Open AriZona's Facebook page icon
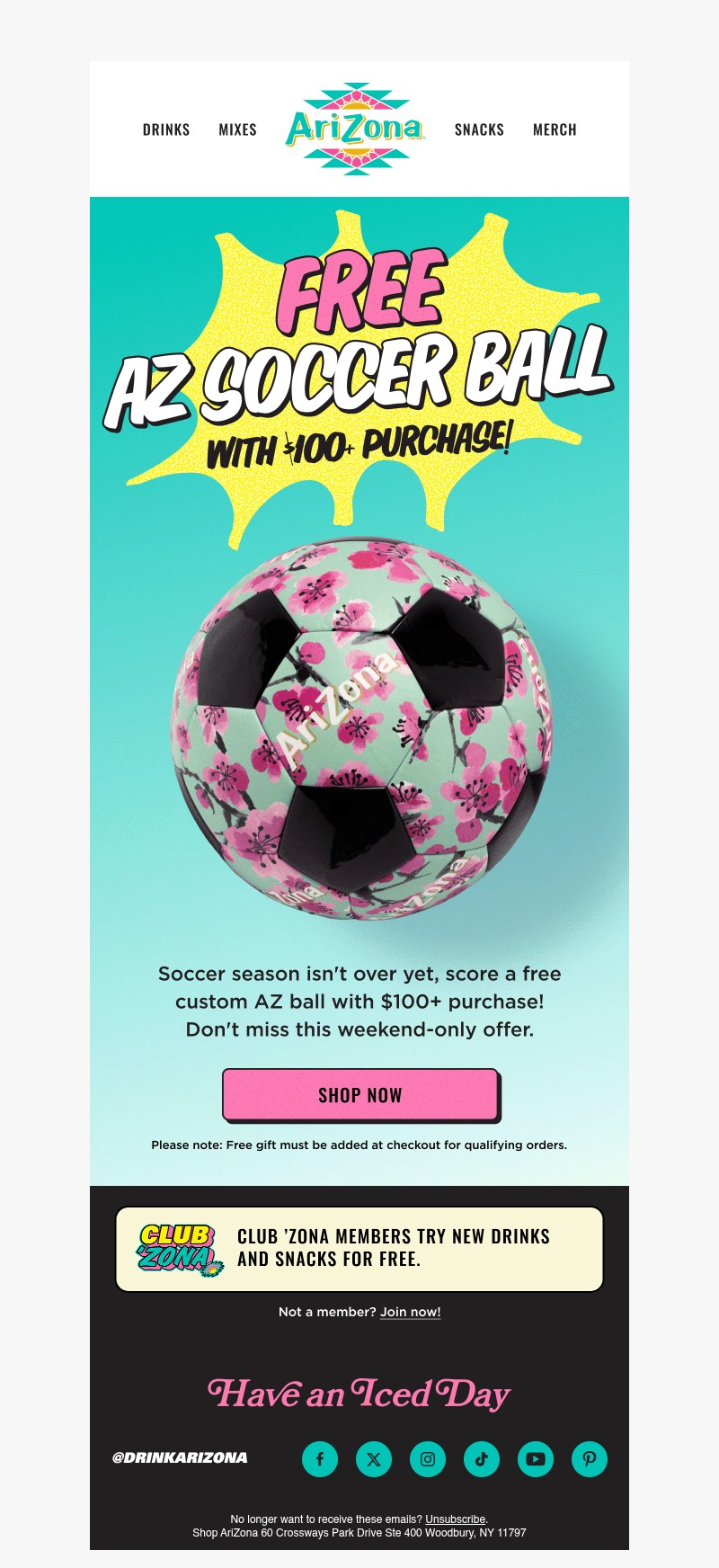Viewport: 719px width, 1568px height. tap(320, 1458)
